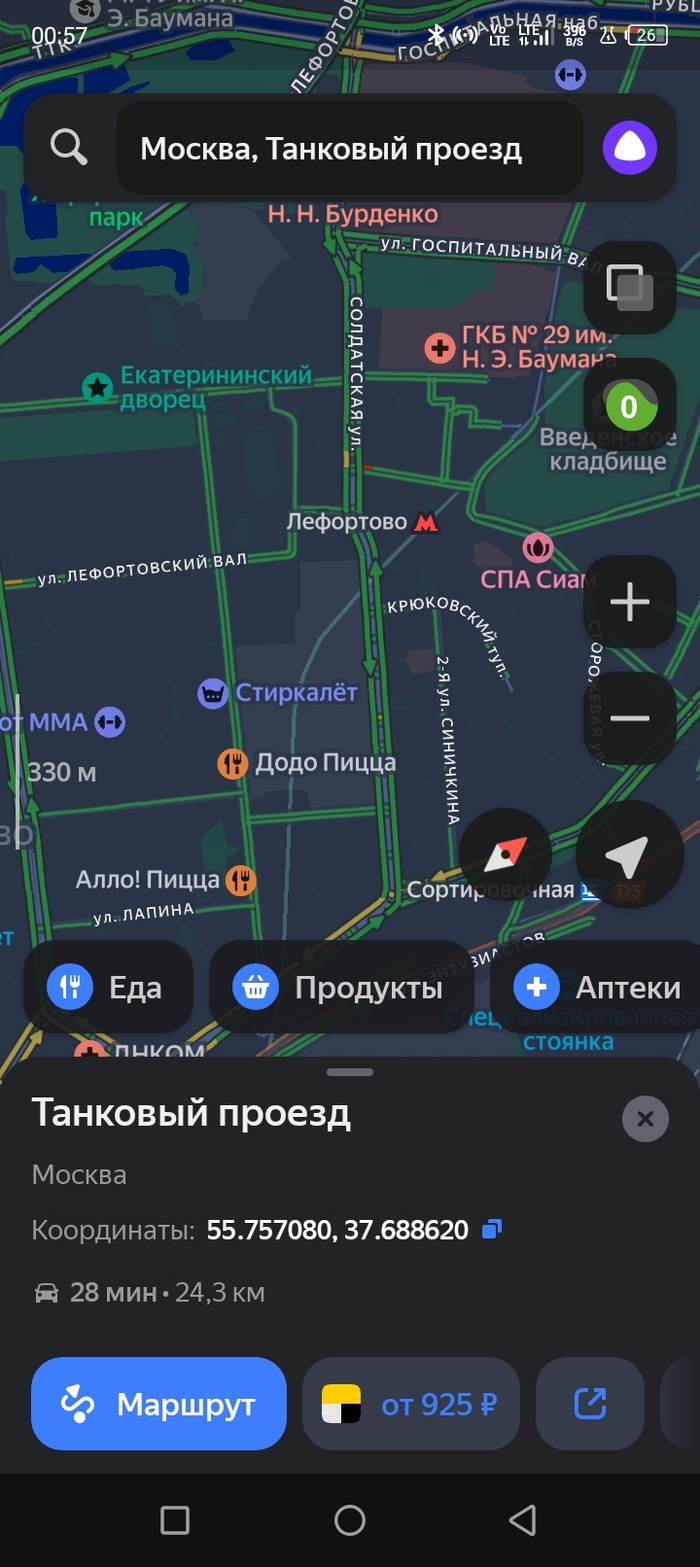The width and height of the screenshot is (700, 1567).
Task: Reset map orientation with compass
Action: (x=505, y=854)
